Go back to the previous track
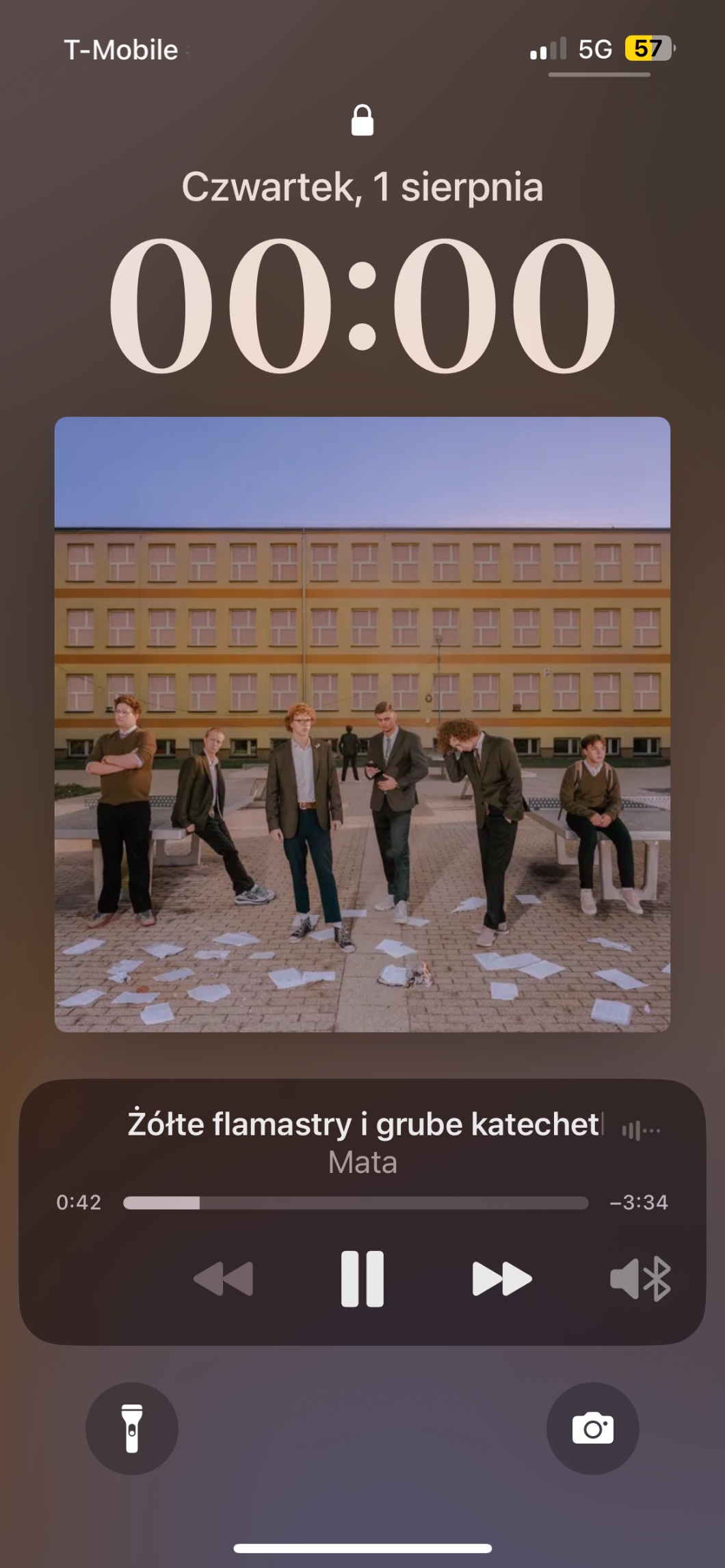This screenshot has width=725, height=1568. (x=224, y=1278)
